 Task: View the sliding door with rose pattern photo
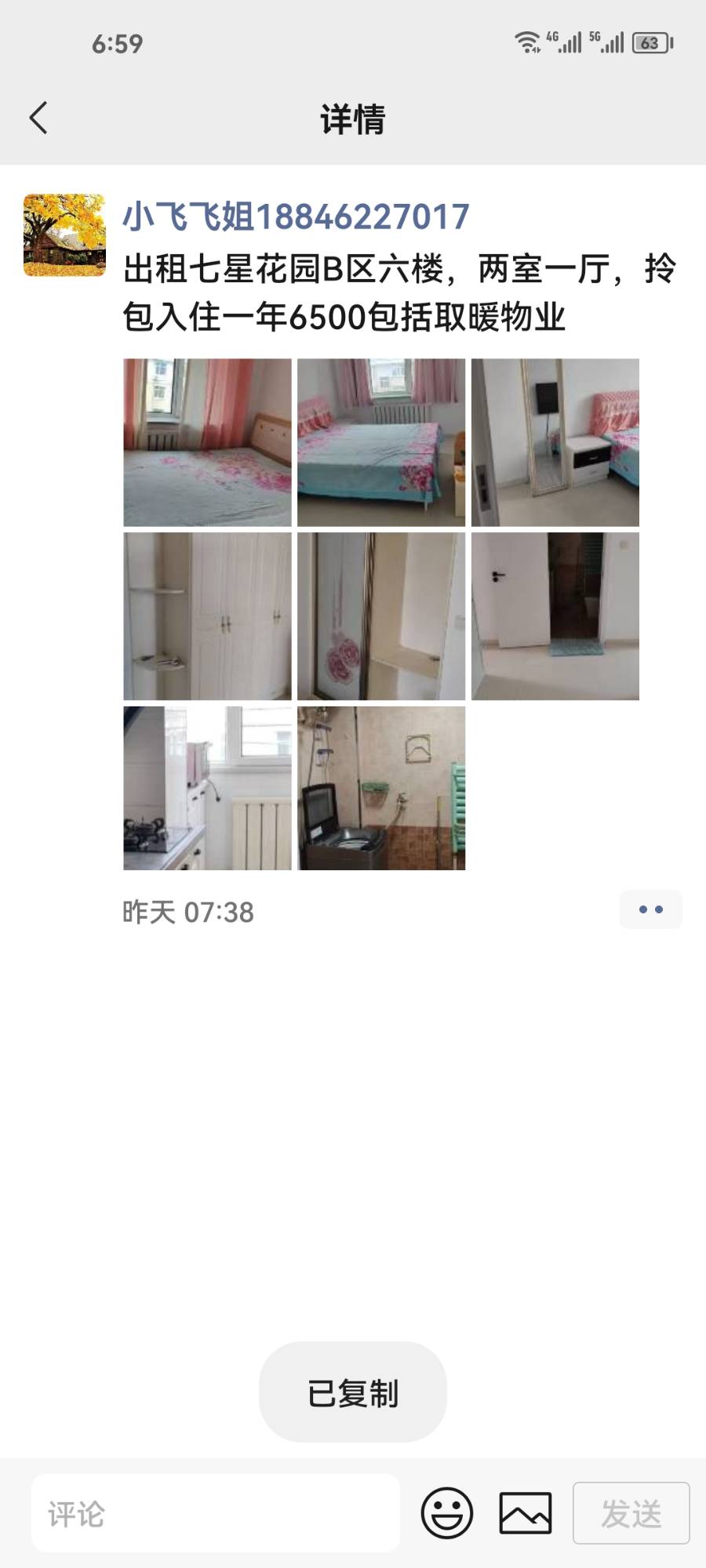(x=381, y=616)
